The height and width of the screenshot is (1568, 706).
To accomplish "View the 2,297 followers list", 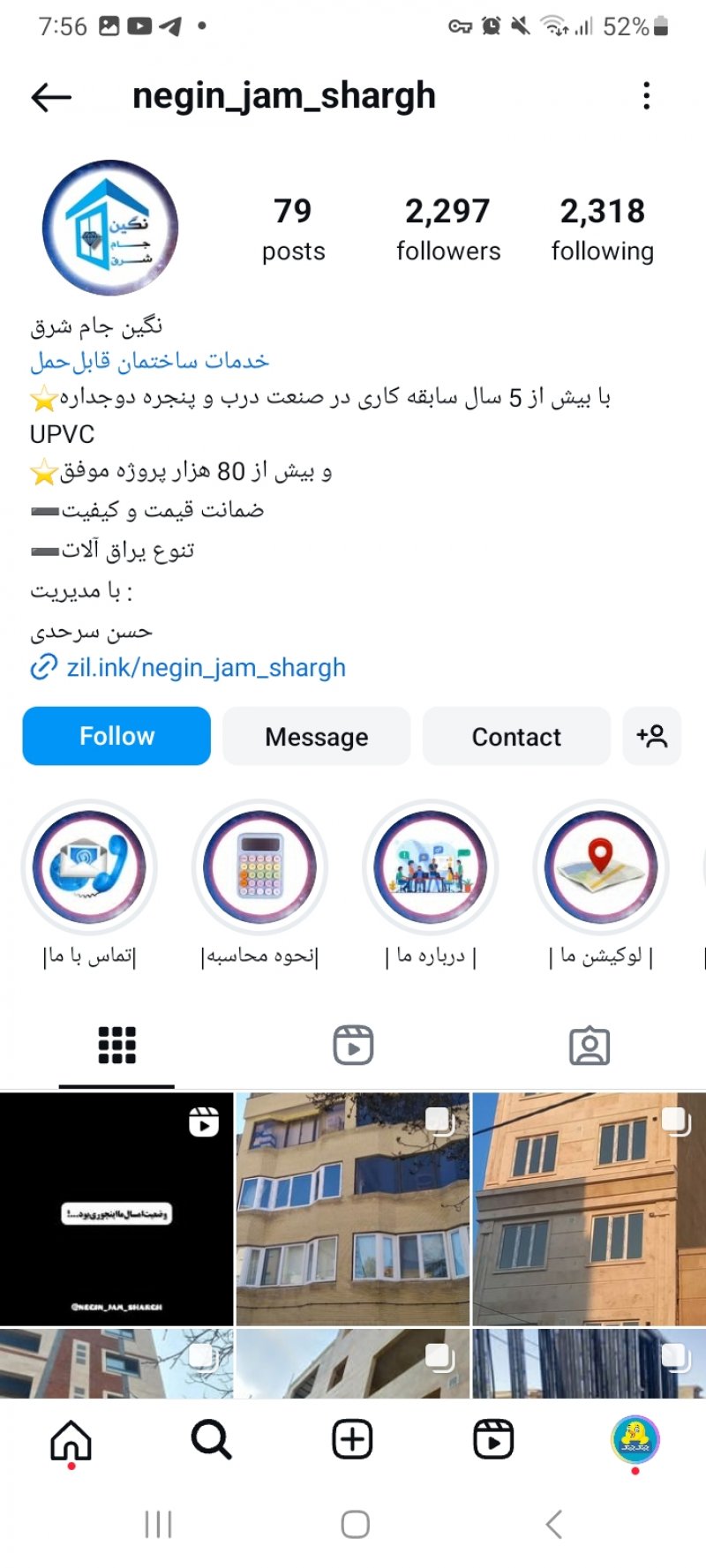I will click(447, 229).
